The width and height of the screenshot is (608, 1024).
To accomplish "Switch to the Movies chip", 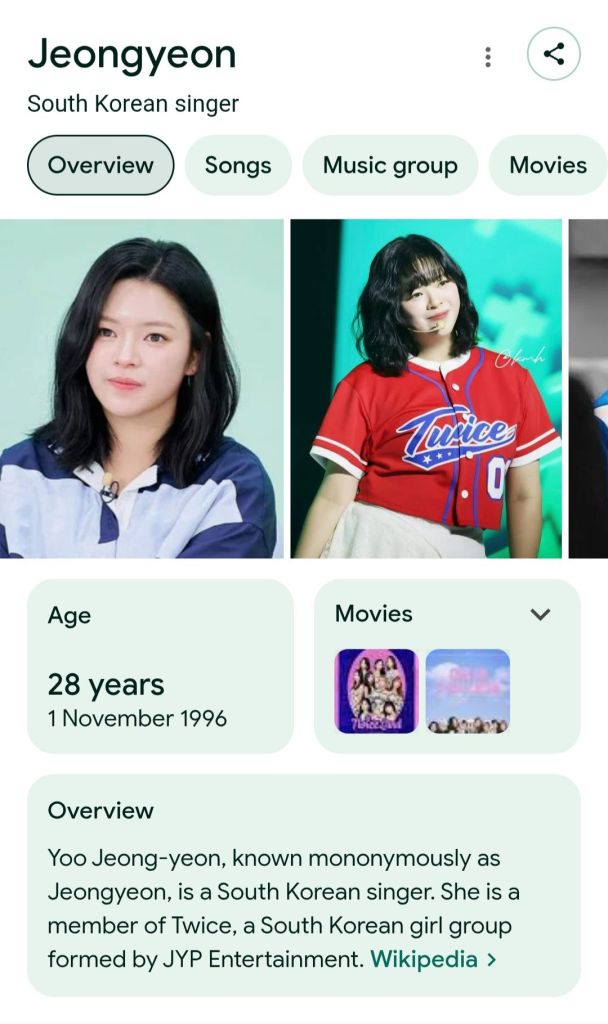I will (x=547, y=165).
